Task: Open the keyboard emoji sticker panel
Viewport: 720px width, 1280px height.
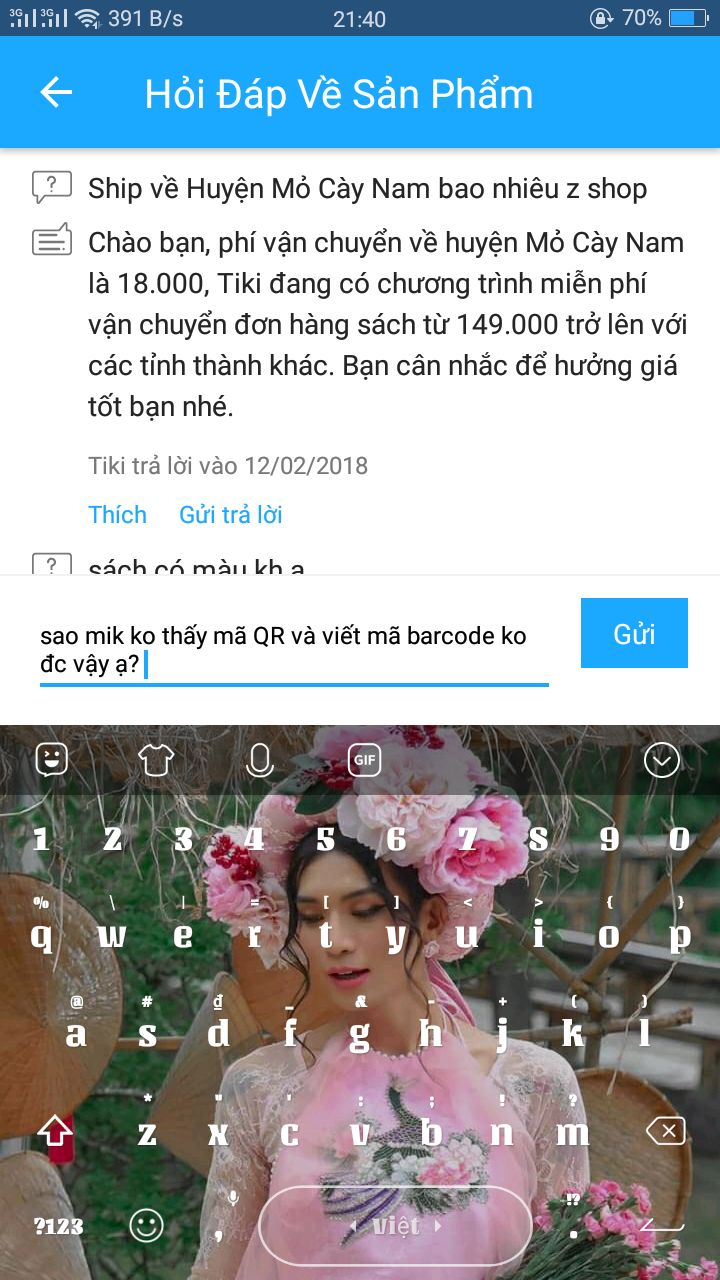Action: (x=52, y=760)
